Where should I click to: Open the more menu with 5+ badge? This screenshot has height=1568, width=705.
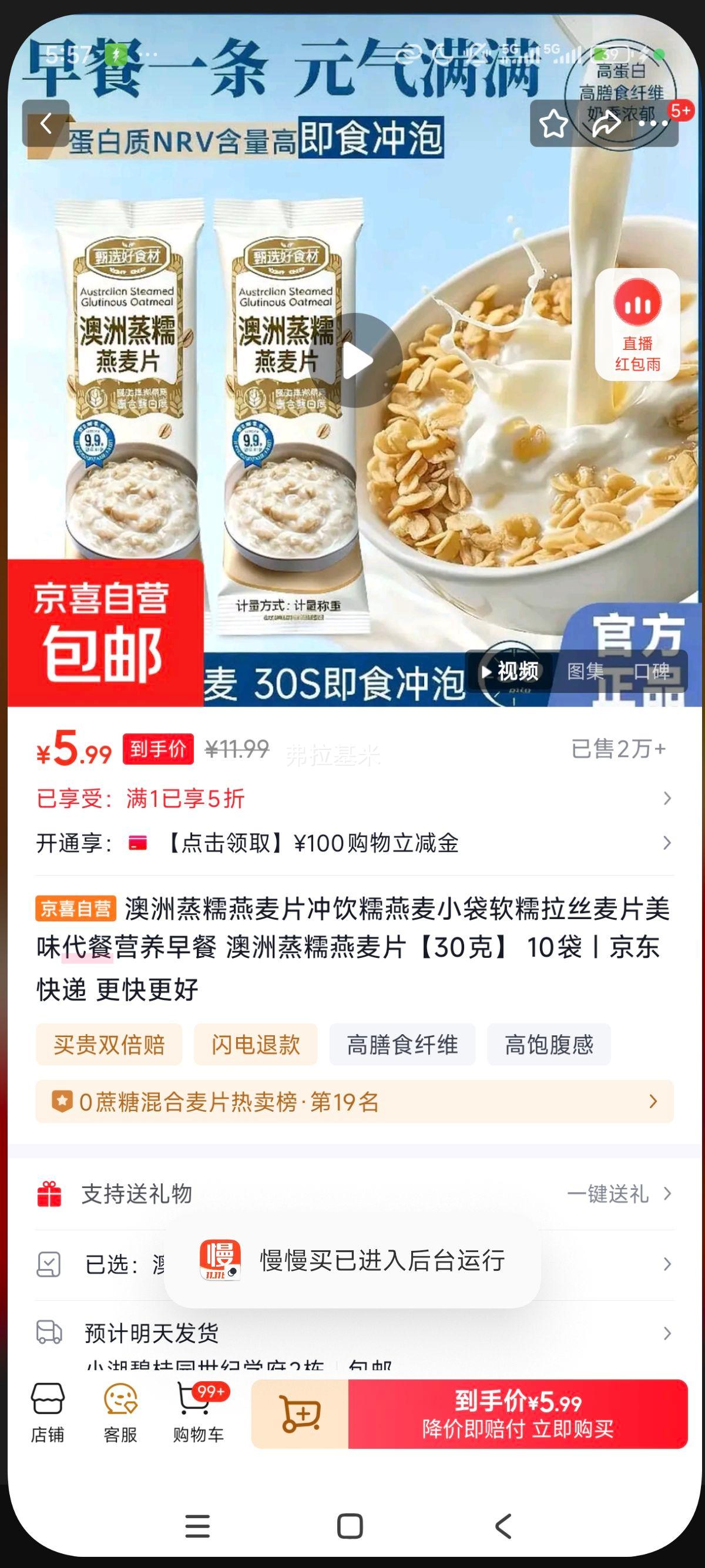pyautogui.click(x=653, y=123)
